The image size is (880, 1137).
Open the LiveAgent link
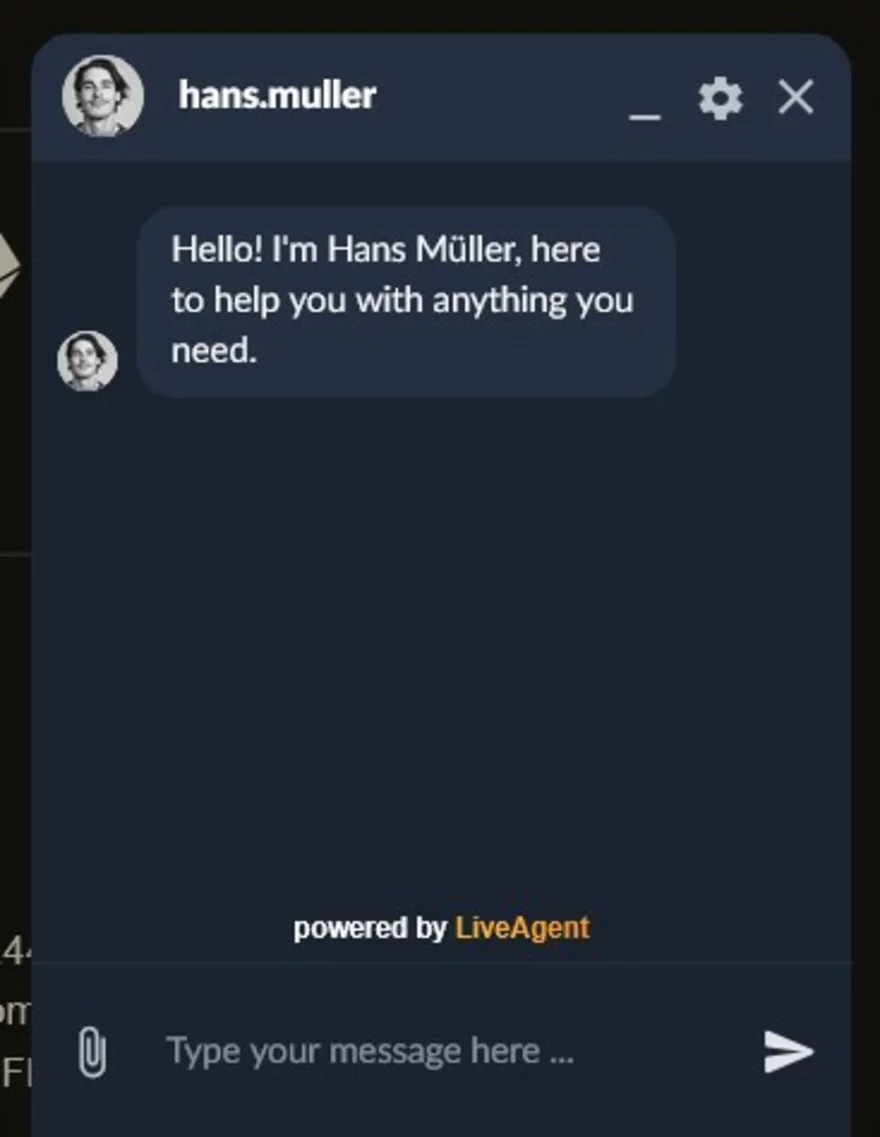[x=522, y=928]
